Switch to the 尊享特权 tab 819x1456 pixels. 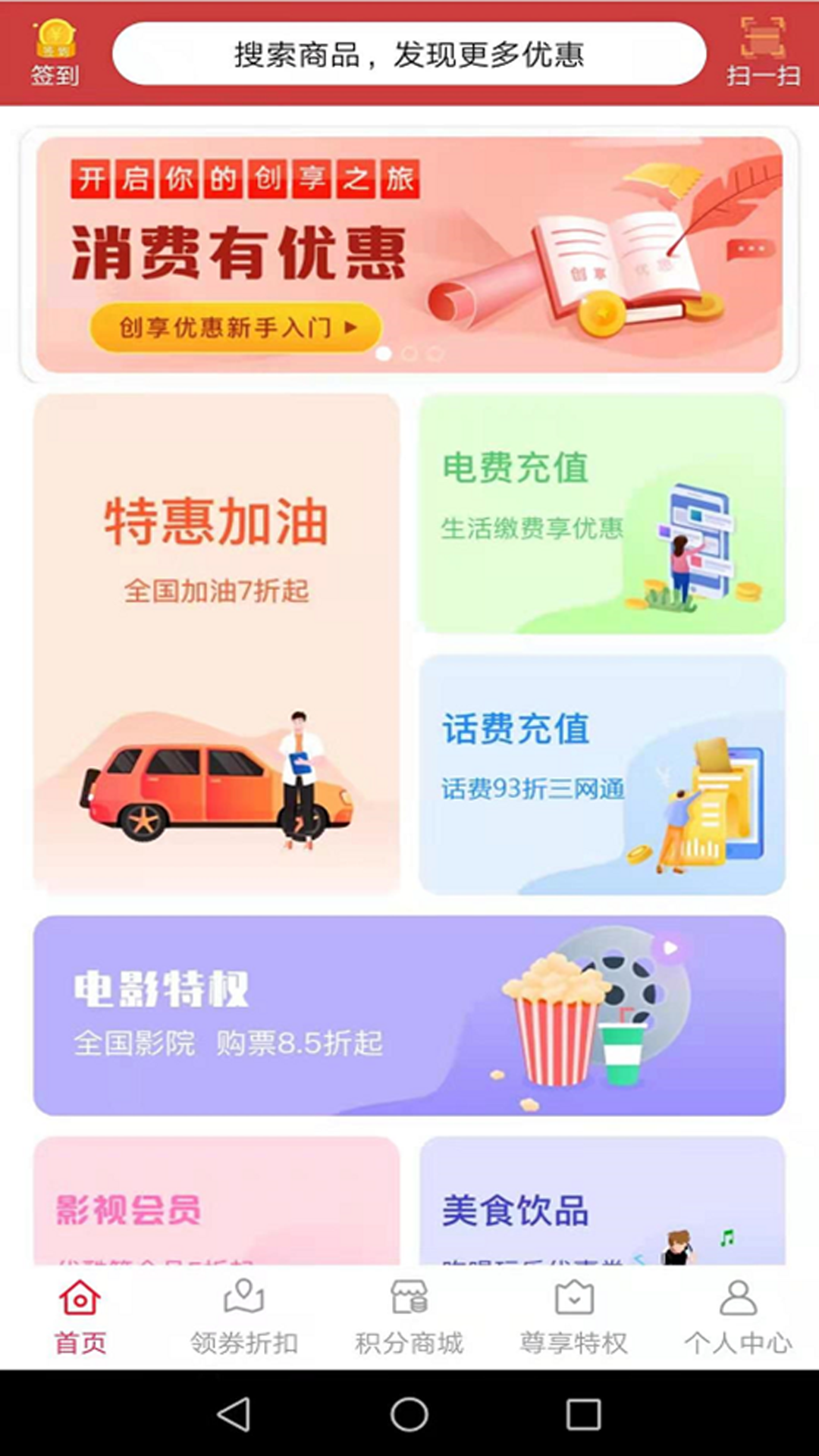[574, 1317]
